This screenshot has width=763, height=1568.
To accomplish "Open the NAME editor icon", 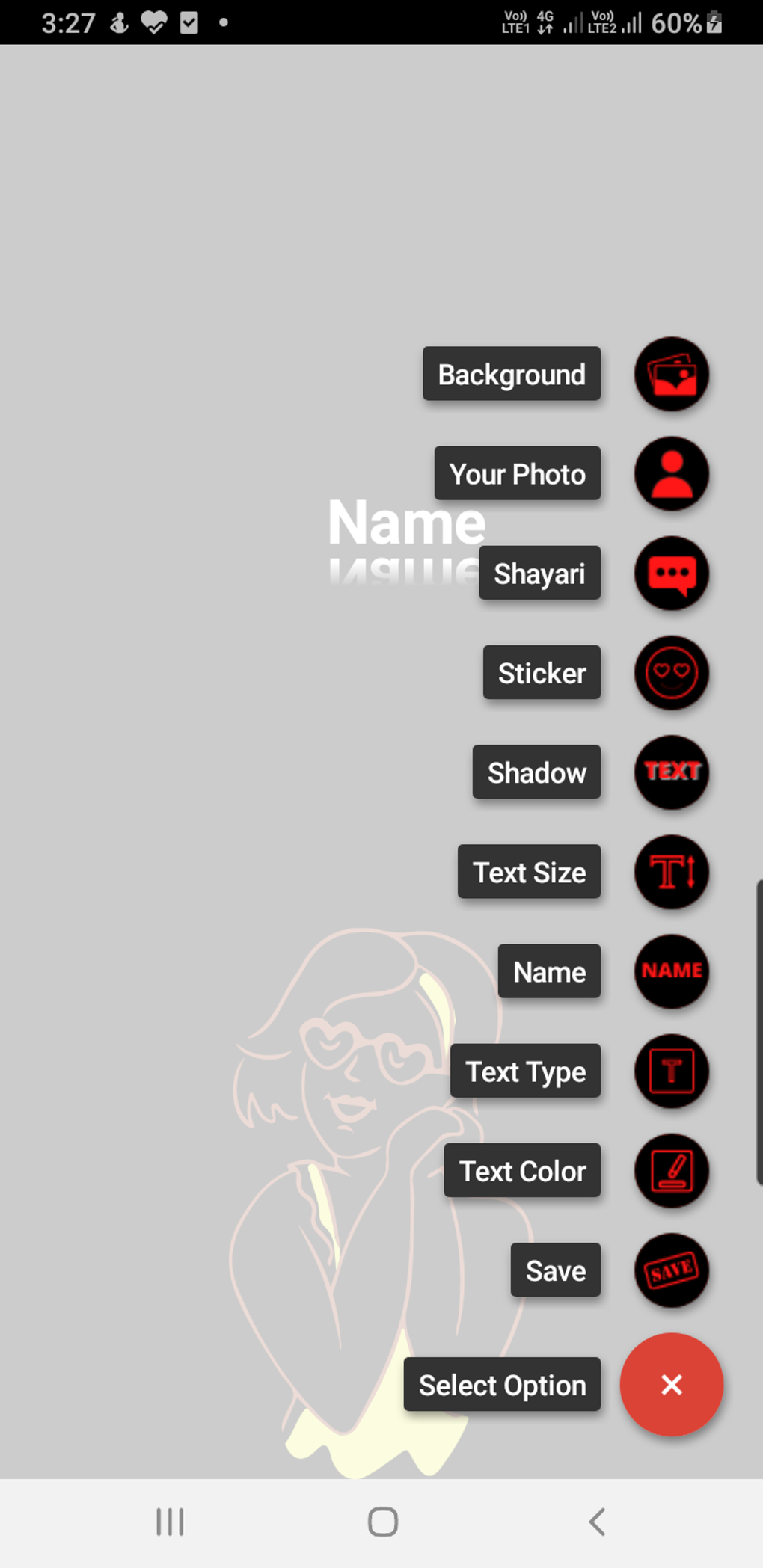I will coord(671,971).
